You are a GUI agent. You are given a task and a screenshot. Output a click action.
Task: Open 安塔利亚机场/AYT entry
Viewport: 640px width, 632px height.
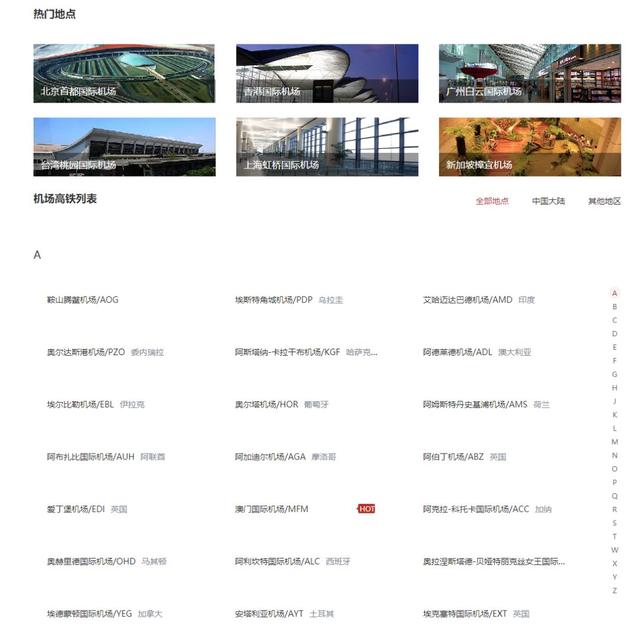click(x=269, y=613)
